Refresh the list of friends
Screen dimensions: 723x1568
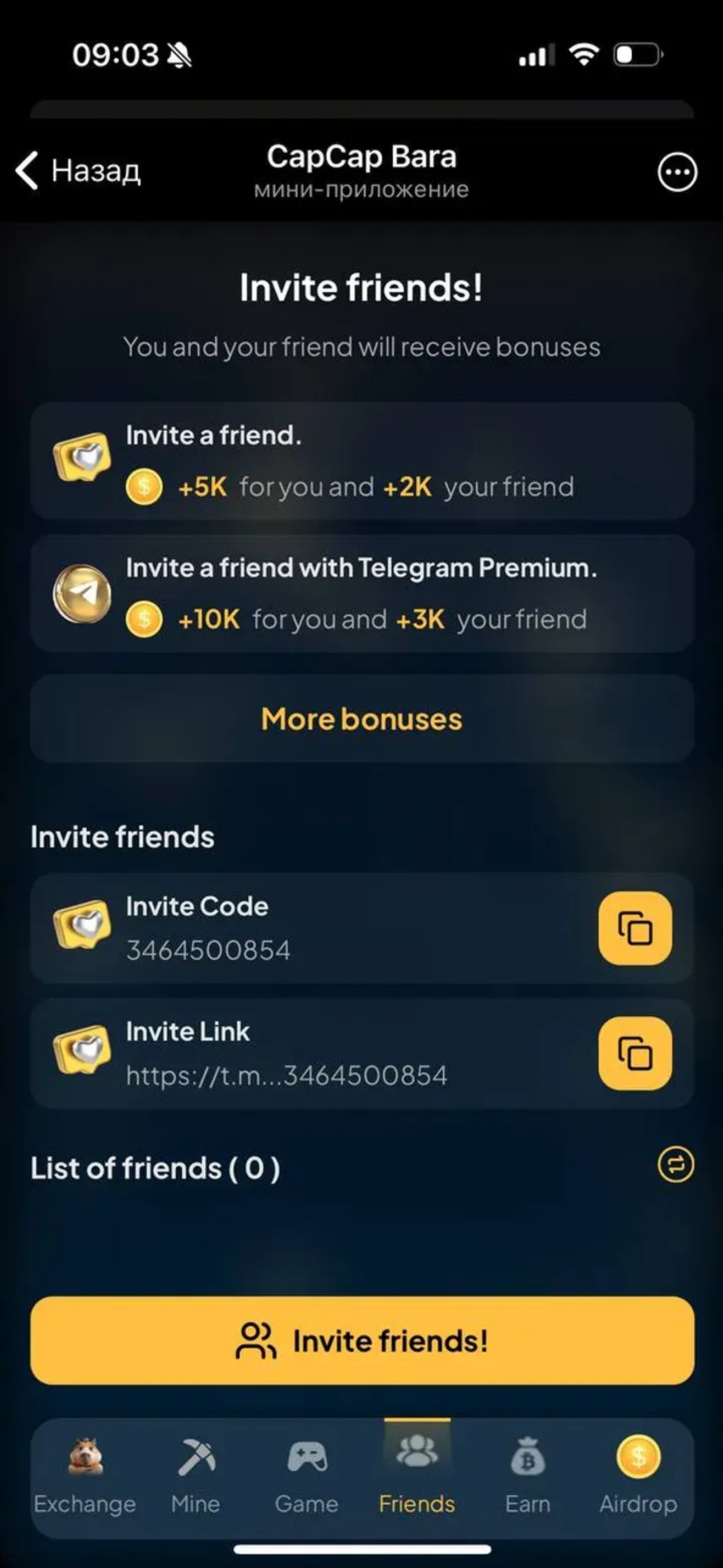tap(676, 1165)
